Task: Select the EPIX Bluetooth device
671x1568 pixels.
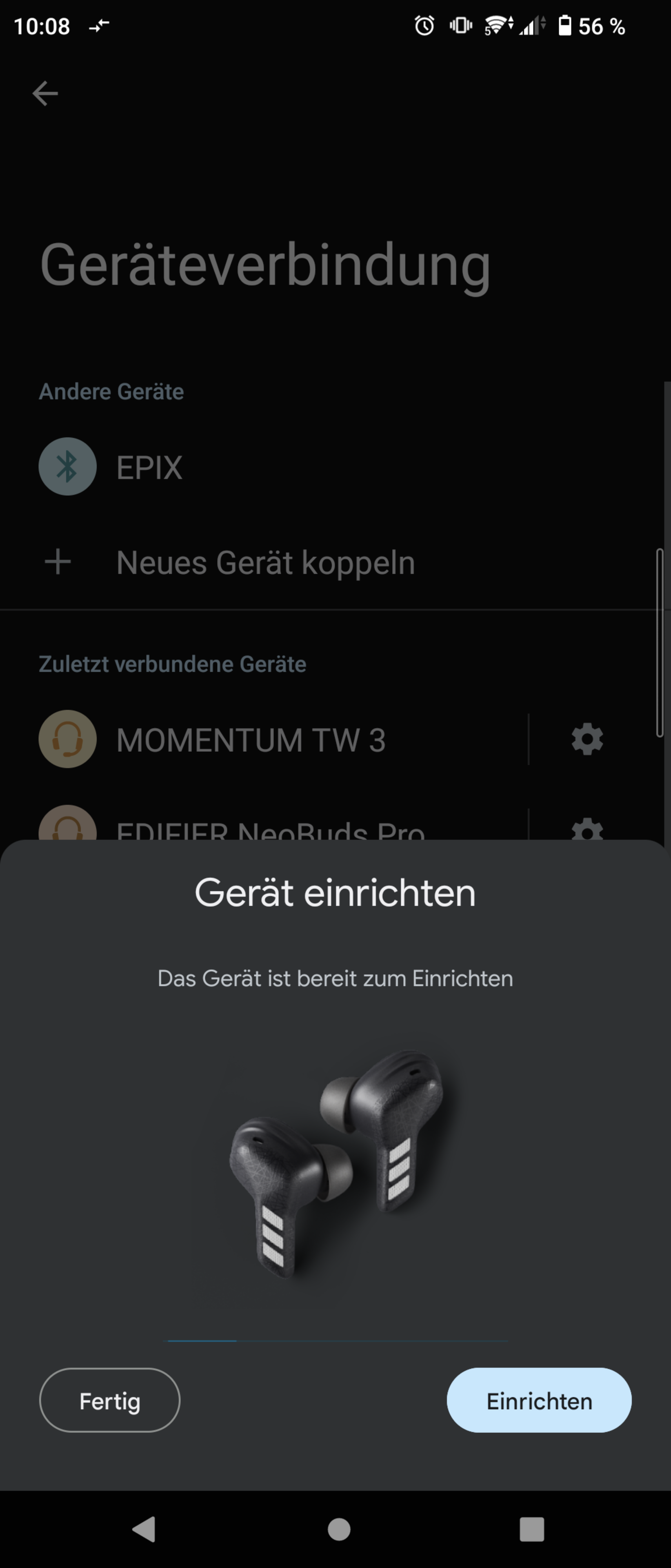Action: point(149,467)
